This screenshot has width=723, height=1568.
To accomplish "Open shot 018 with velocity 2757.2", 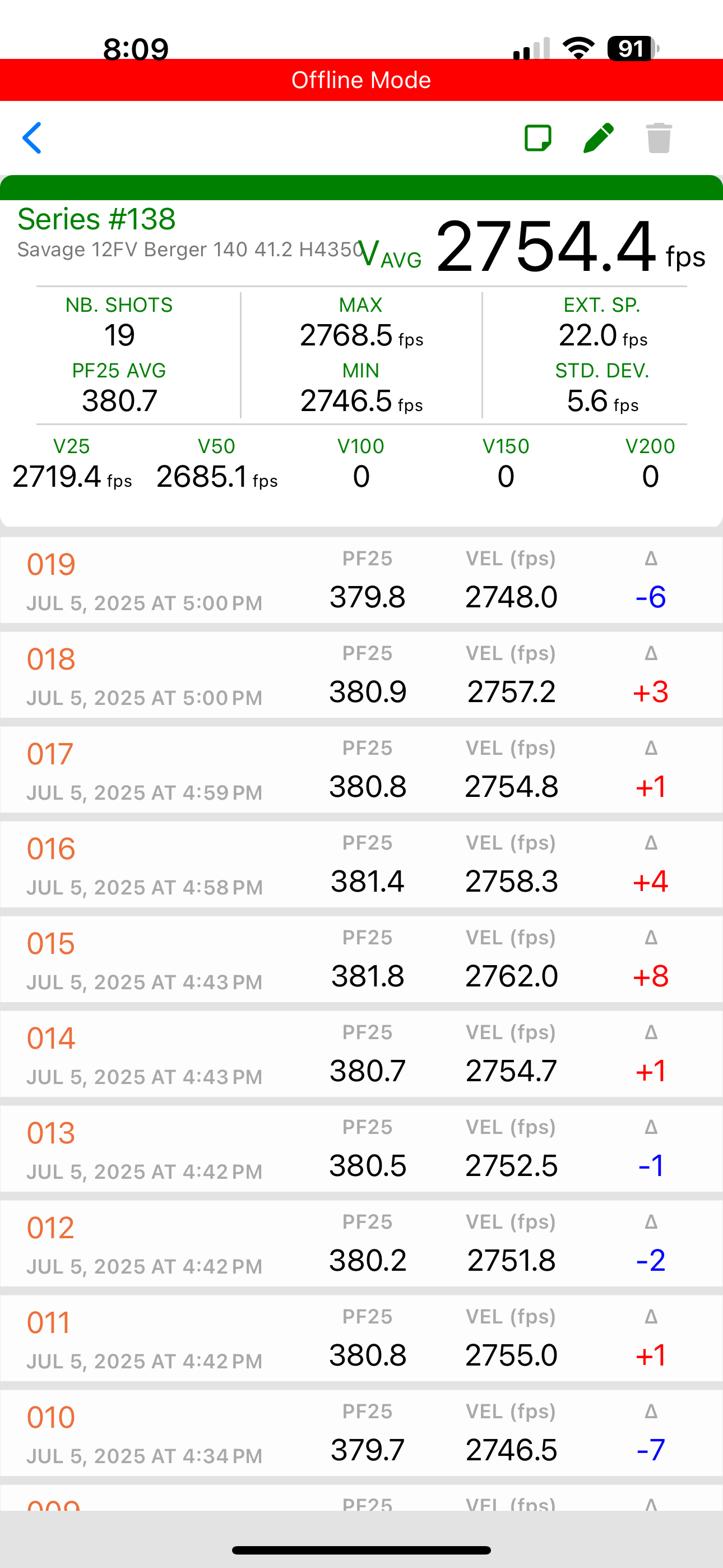I will pyautogui.click(x=361, y=675).
